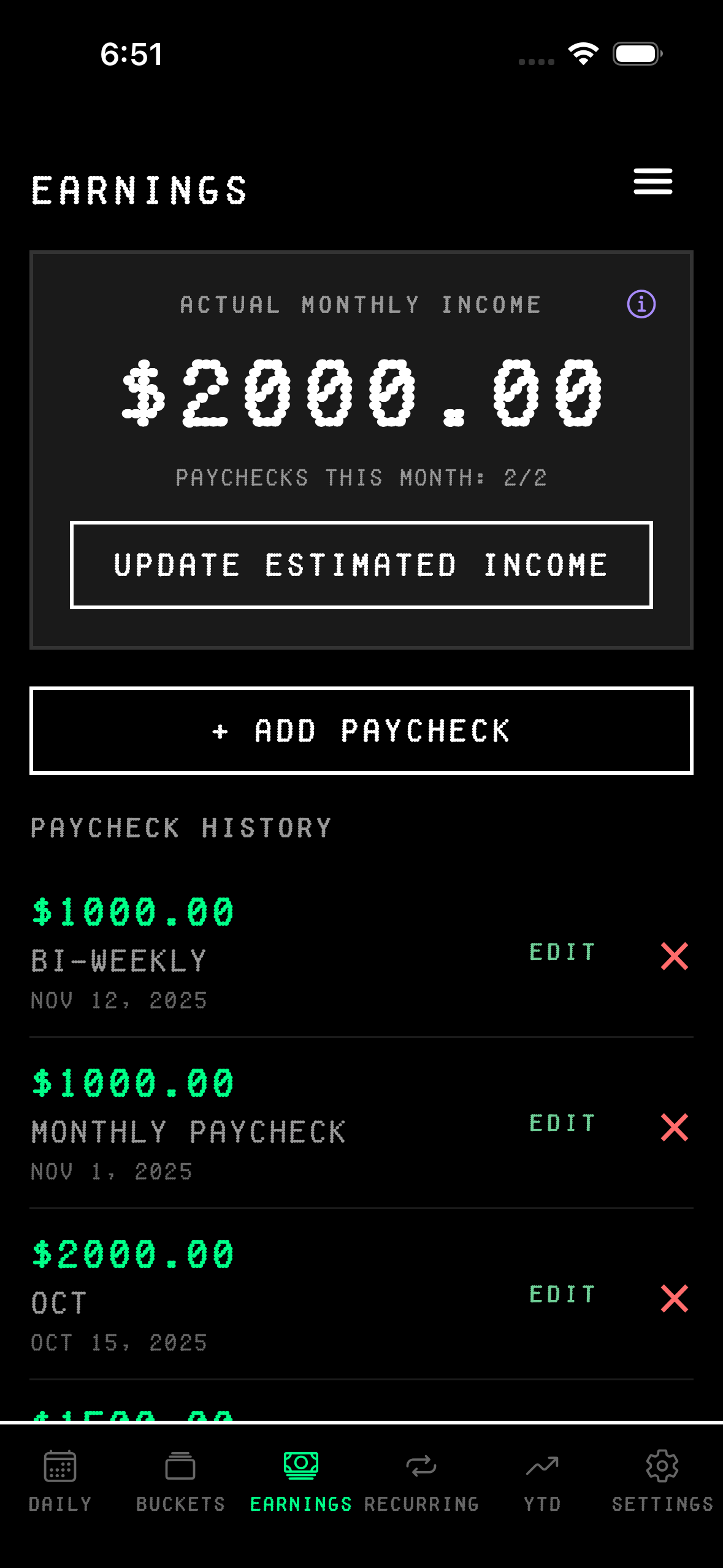Open the Paycheck History section
The width and height of the screenshot is (723, 1568).
[x=181, y=828]
